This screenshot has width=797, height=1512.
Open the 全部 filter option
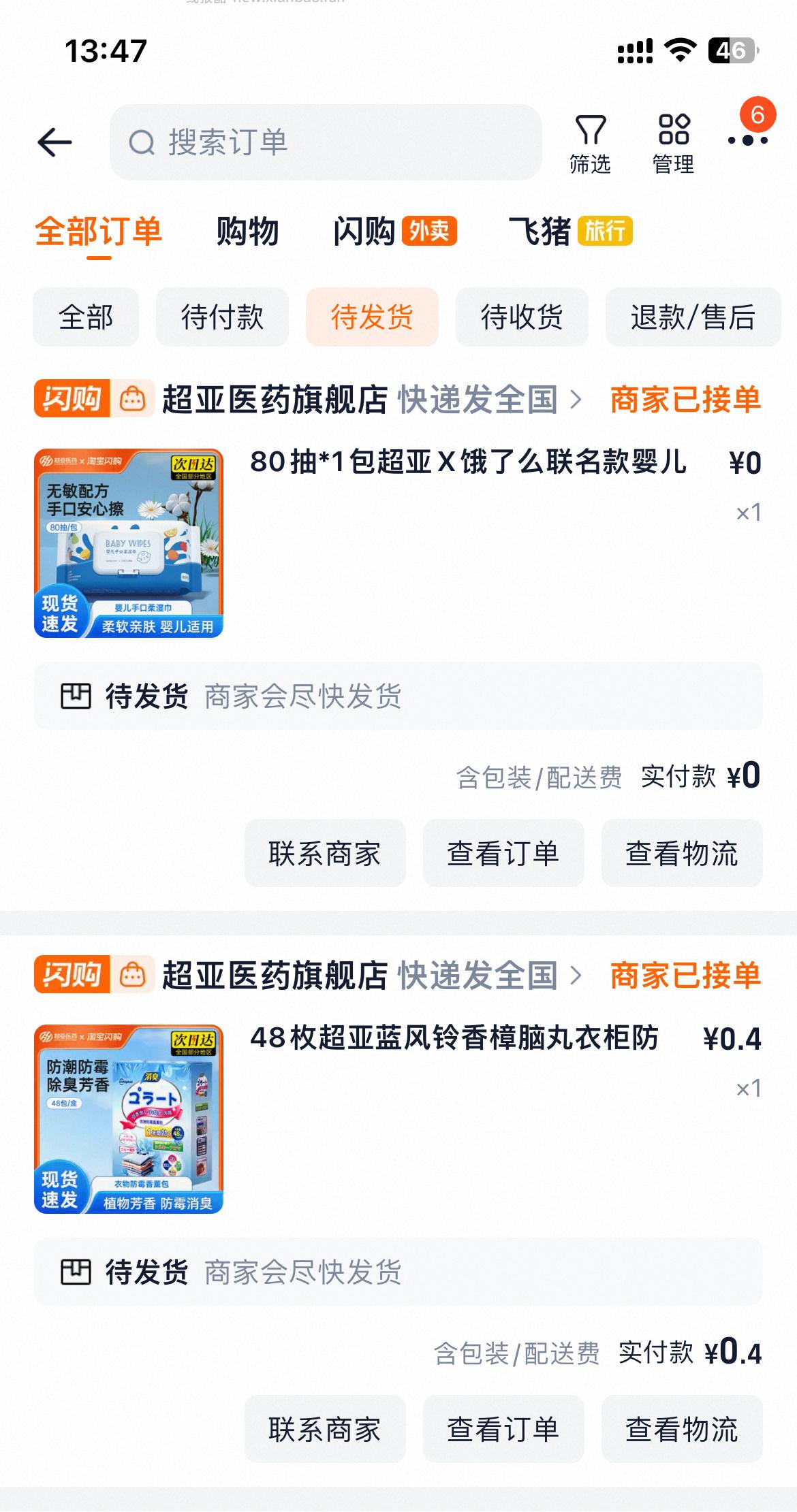click(85, 317)
